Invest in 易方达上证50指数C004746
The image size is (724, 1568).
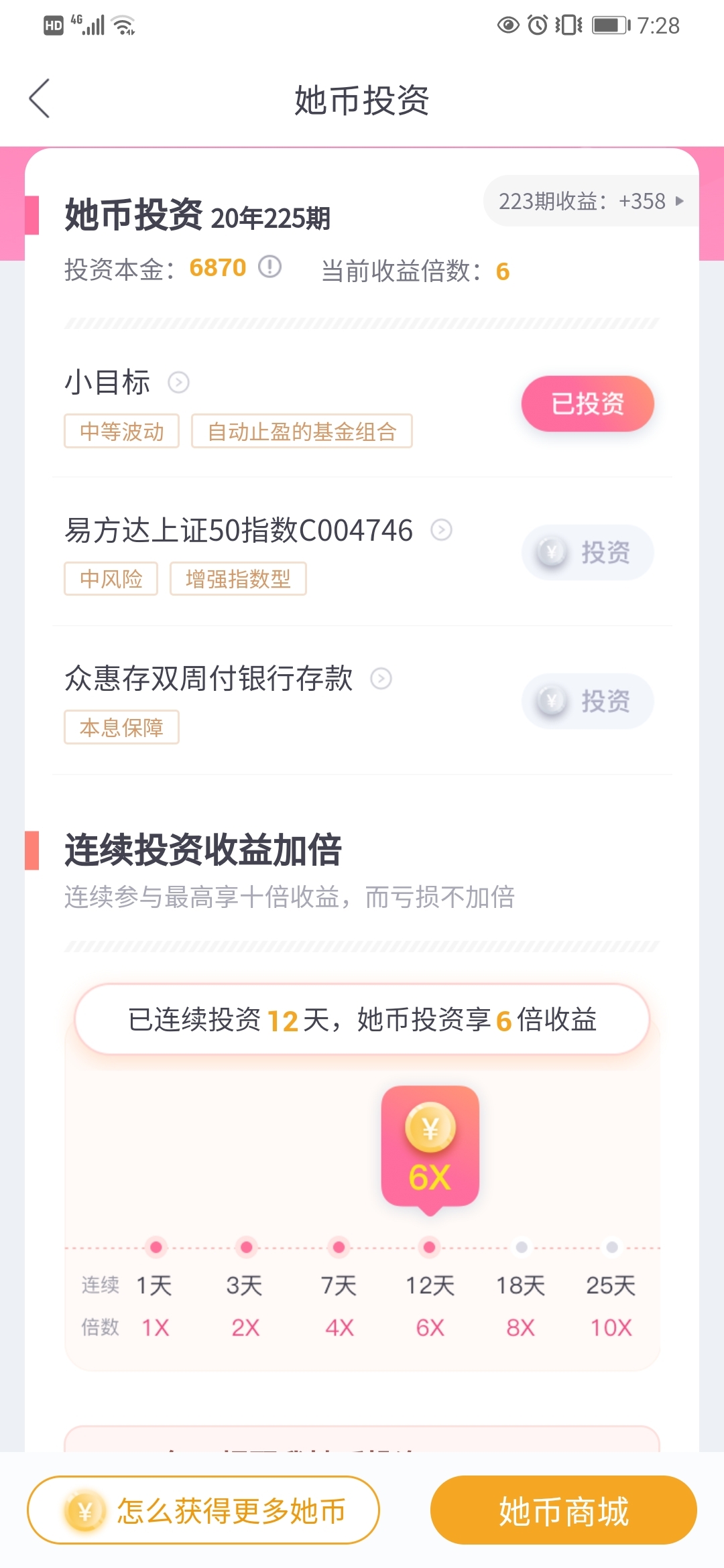588,552
